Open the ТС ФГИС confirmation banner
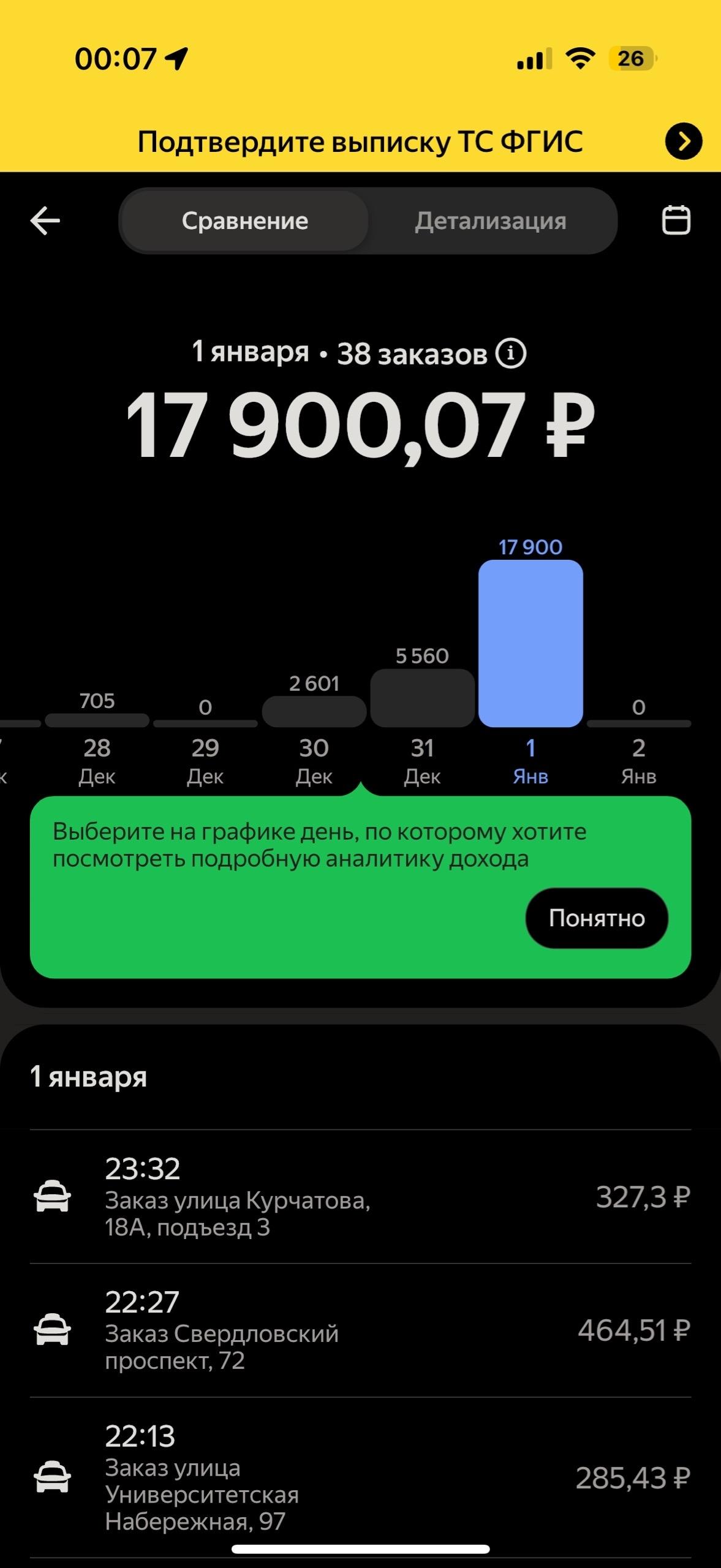Viewport: 721px width, 1568px height. [683, 141]
